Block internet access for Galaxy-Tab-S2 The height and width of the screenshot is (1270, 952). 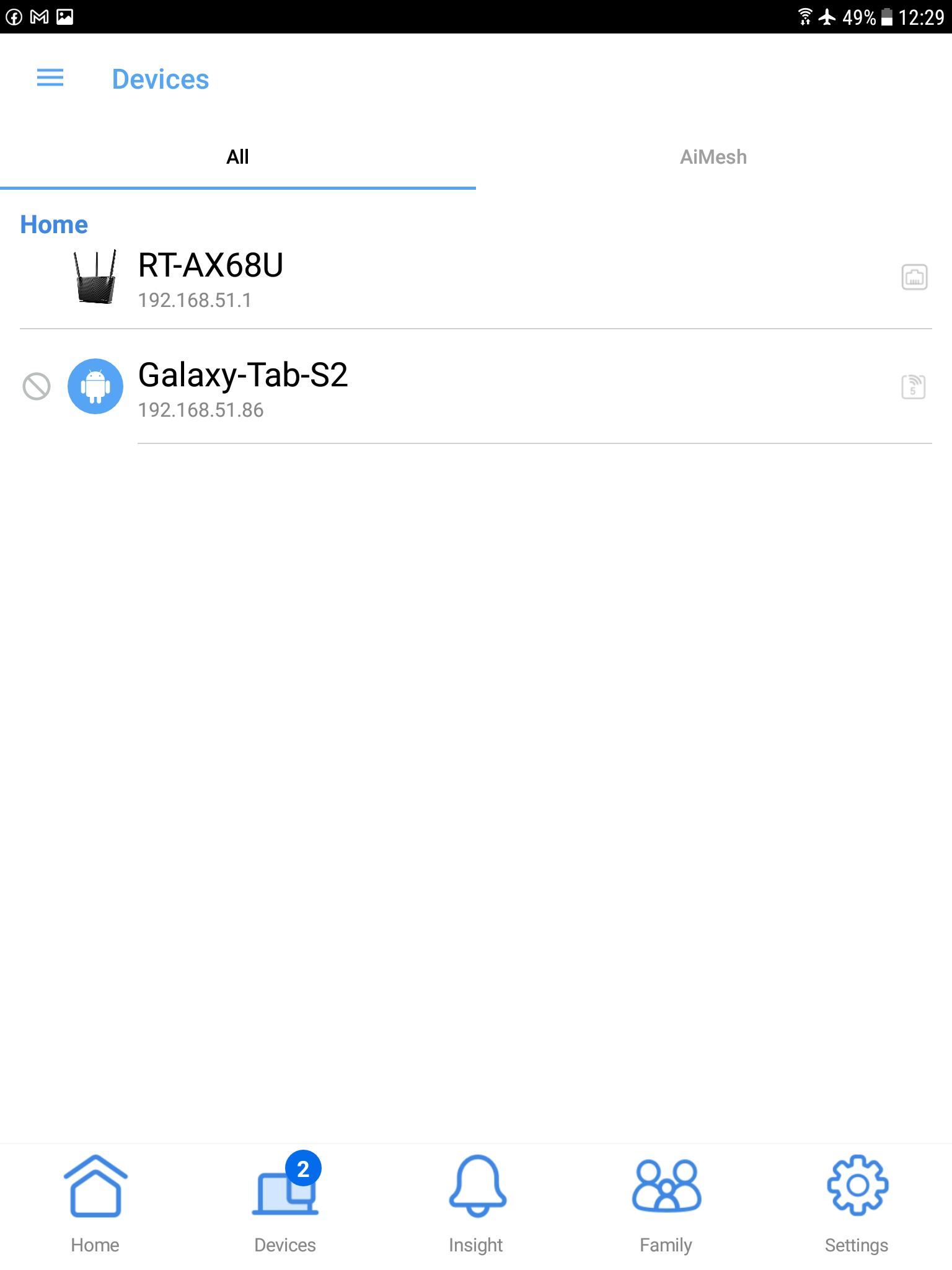(x=37, y=386)
